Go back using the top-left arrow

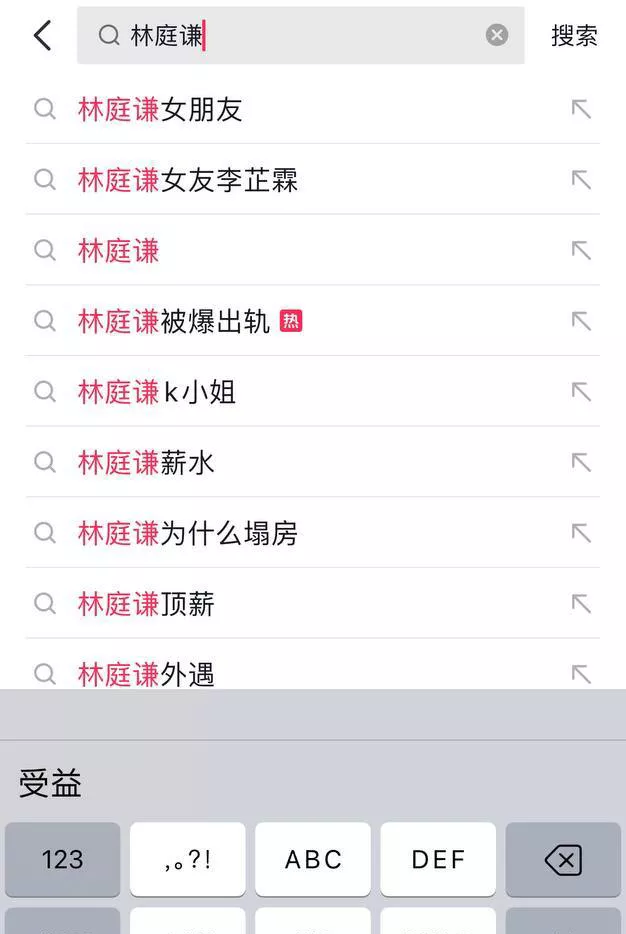[x=42, y=36]
